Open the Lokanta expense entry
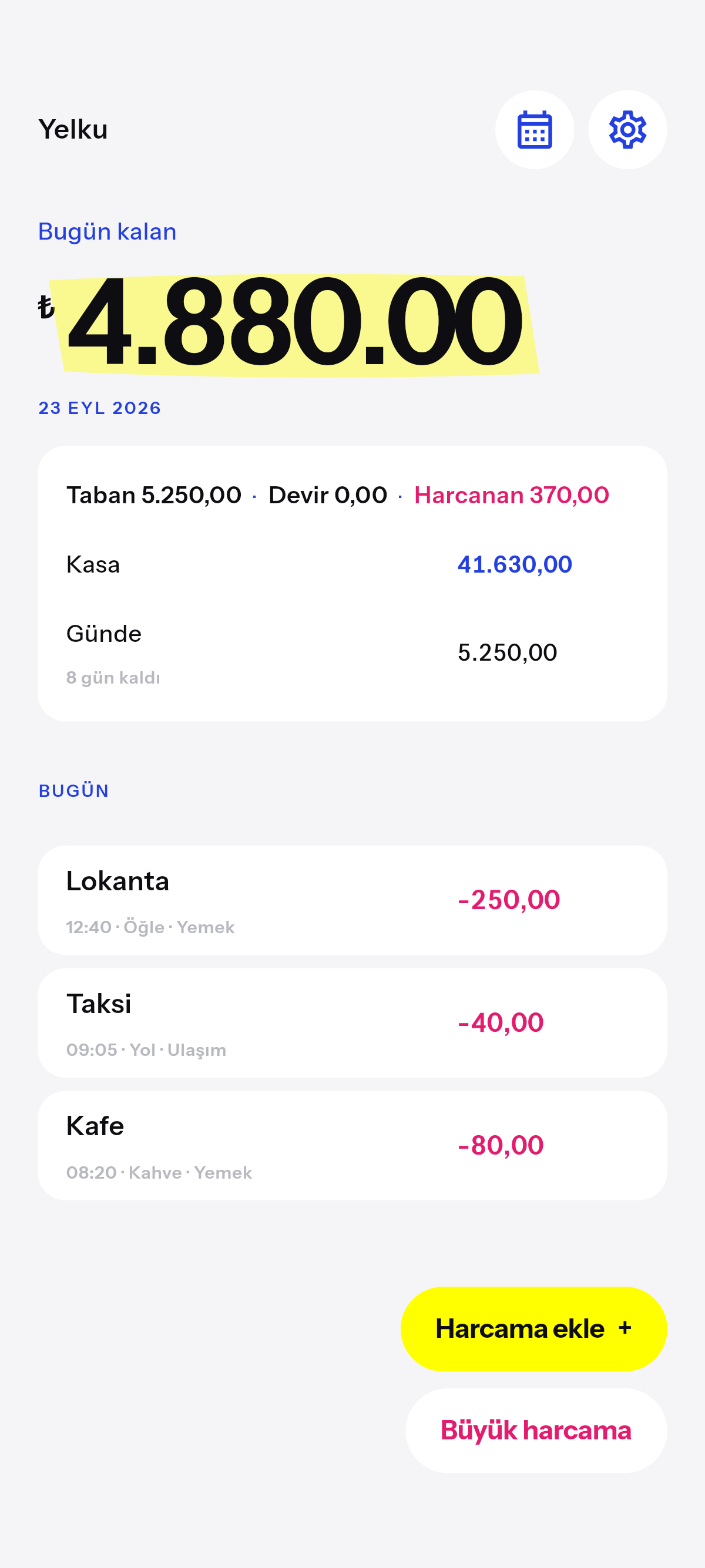The image size is (705, 1568). 352,900
